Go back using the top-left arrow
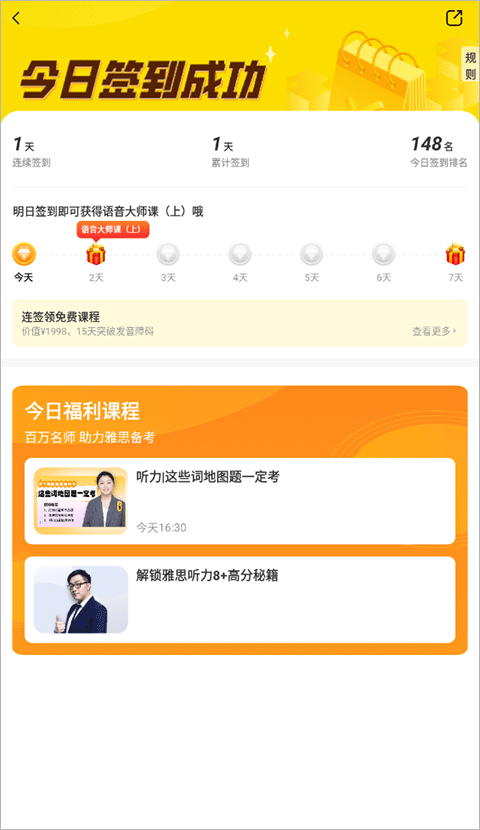480x830 pixels. [x=16, y=18]
